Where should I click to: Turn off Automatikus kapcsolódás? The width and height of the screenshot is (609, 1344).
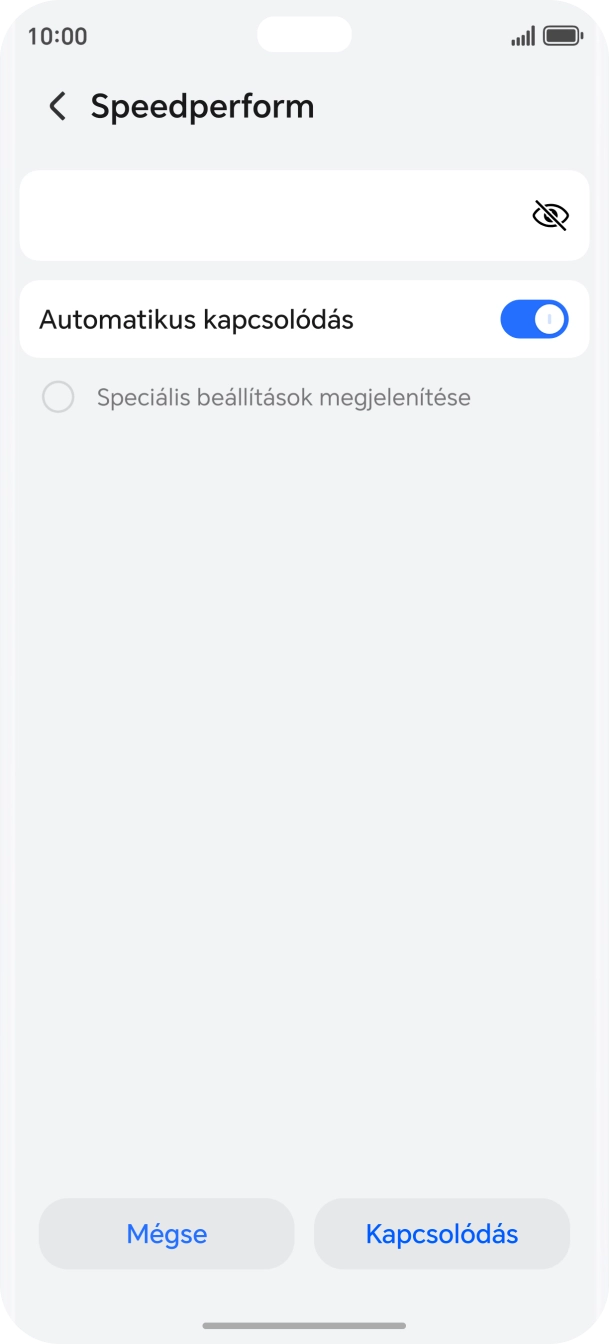[534, 320]
